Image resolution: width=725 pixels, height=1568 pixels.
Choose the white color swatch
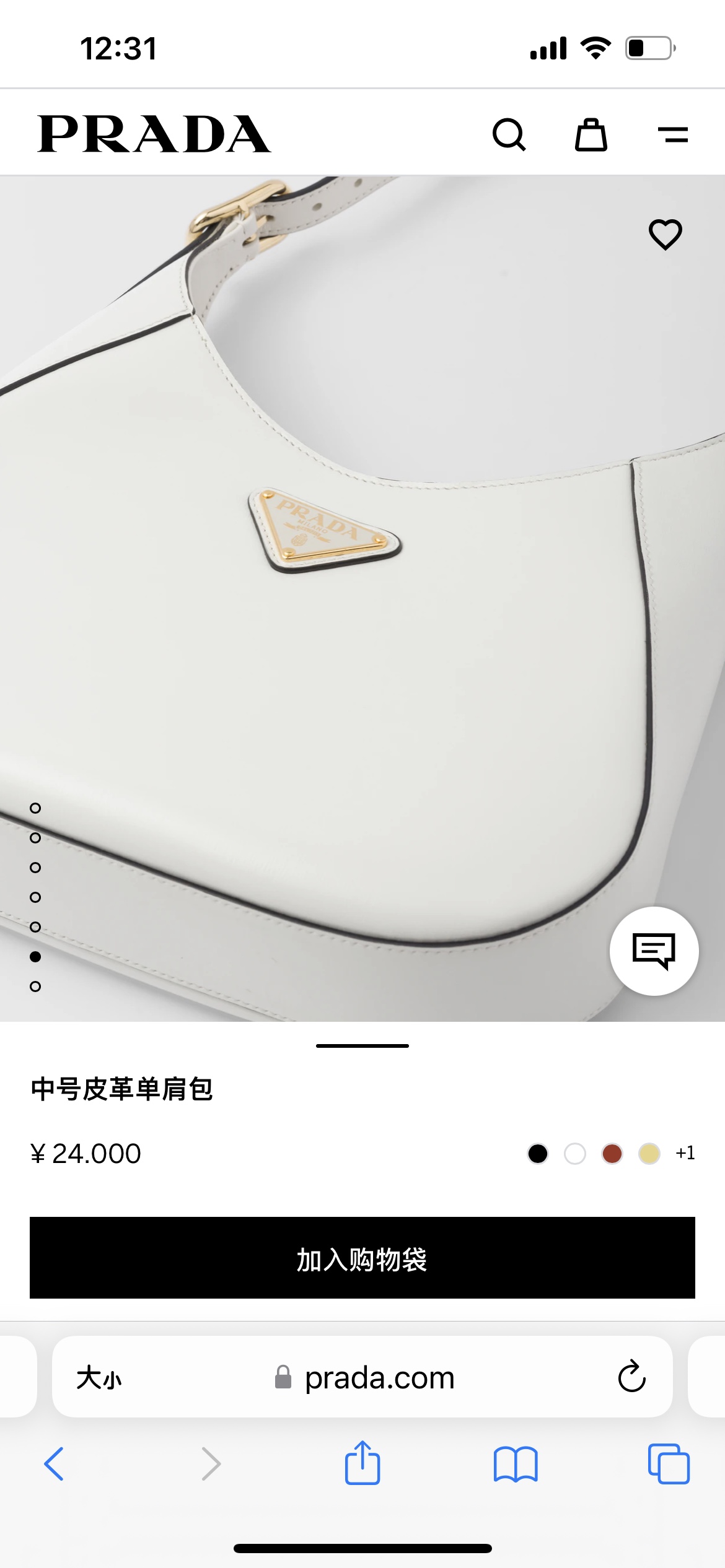pyautogui.click(x=575, y=1154)
